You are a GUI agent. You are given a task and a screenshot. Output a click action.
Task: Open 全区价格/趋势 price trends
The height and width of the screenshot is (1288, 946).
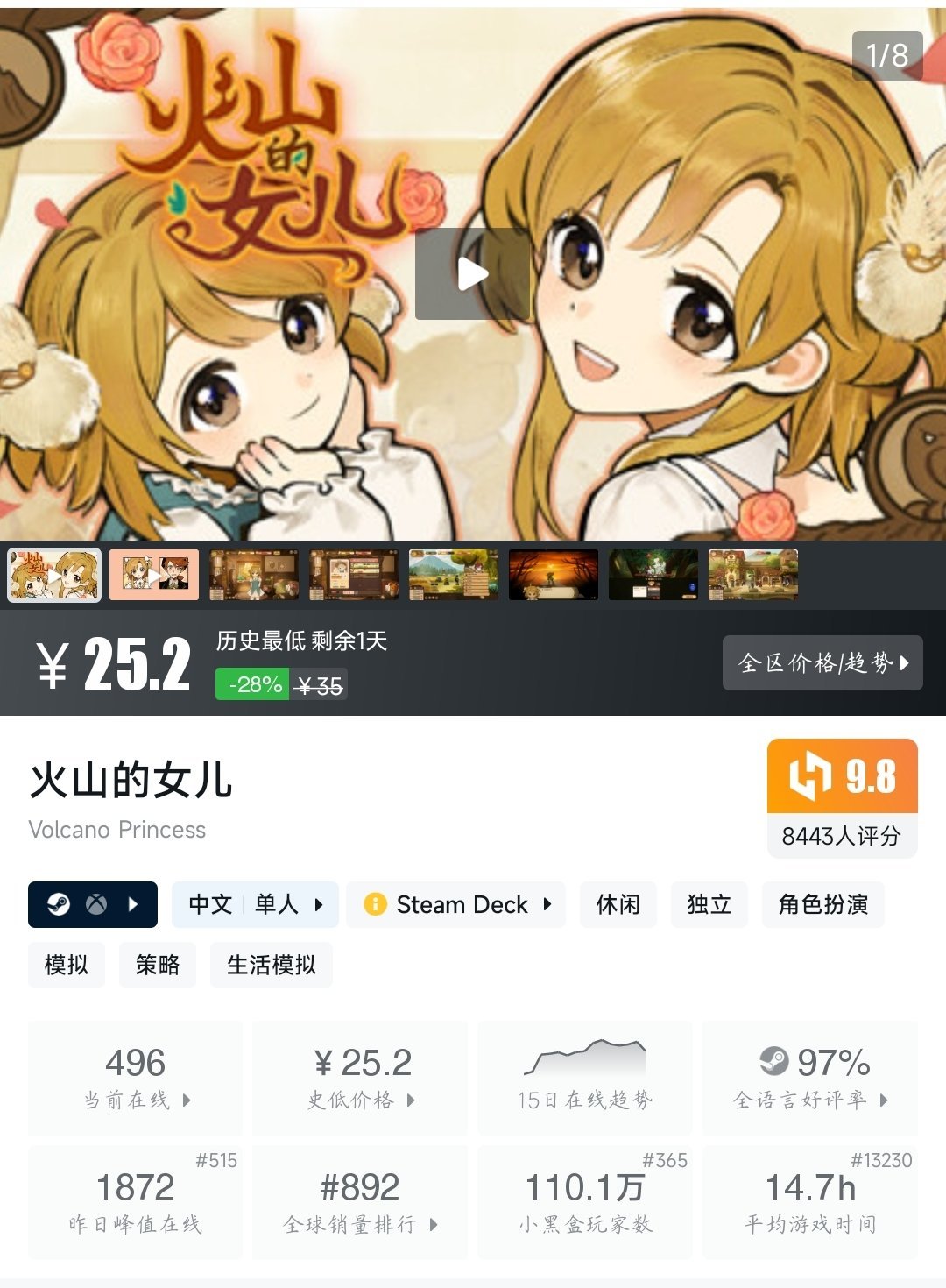[822, 662]
